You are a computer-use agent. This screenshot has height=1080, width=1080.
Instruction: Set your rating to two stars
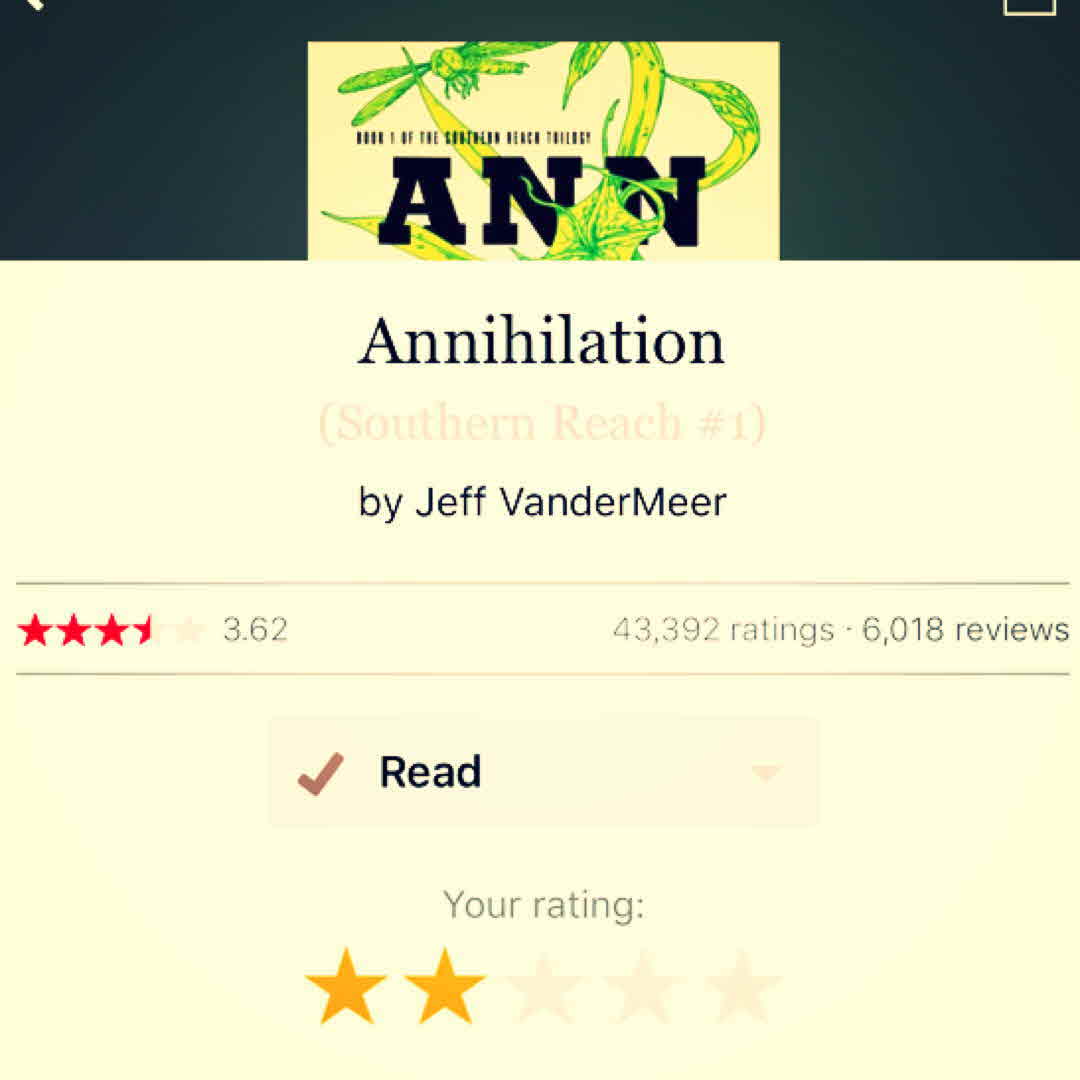coord(445,986)
